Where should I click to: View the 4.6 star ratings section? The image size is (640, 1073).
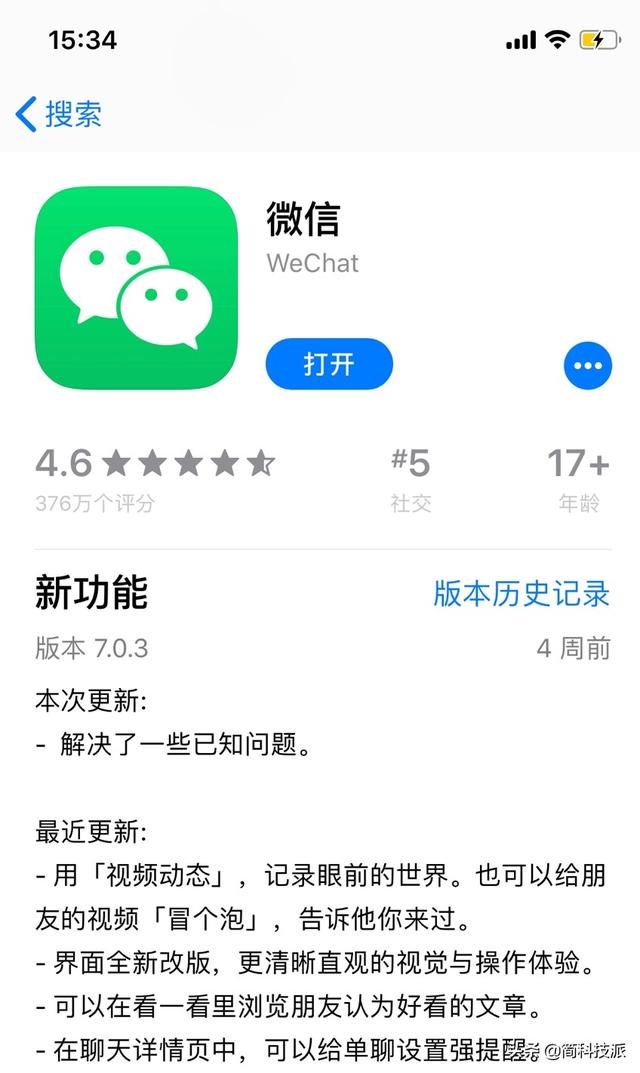coord(155,480)
